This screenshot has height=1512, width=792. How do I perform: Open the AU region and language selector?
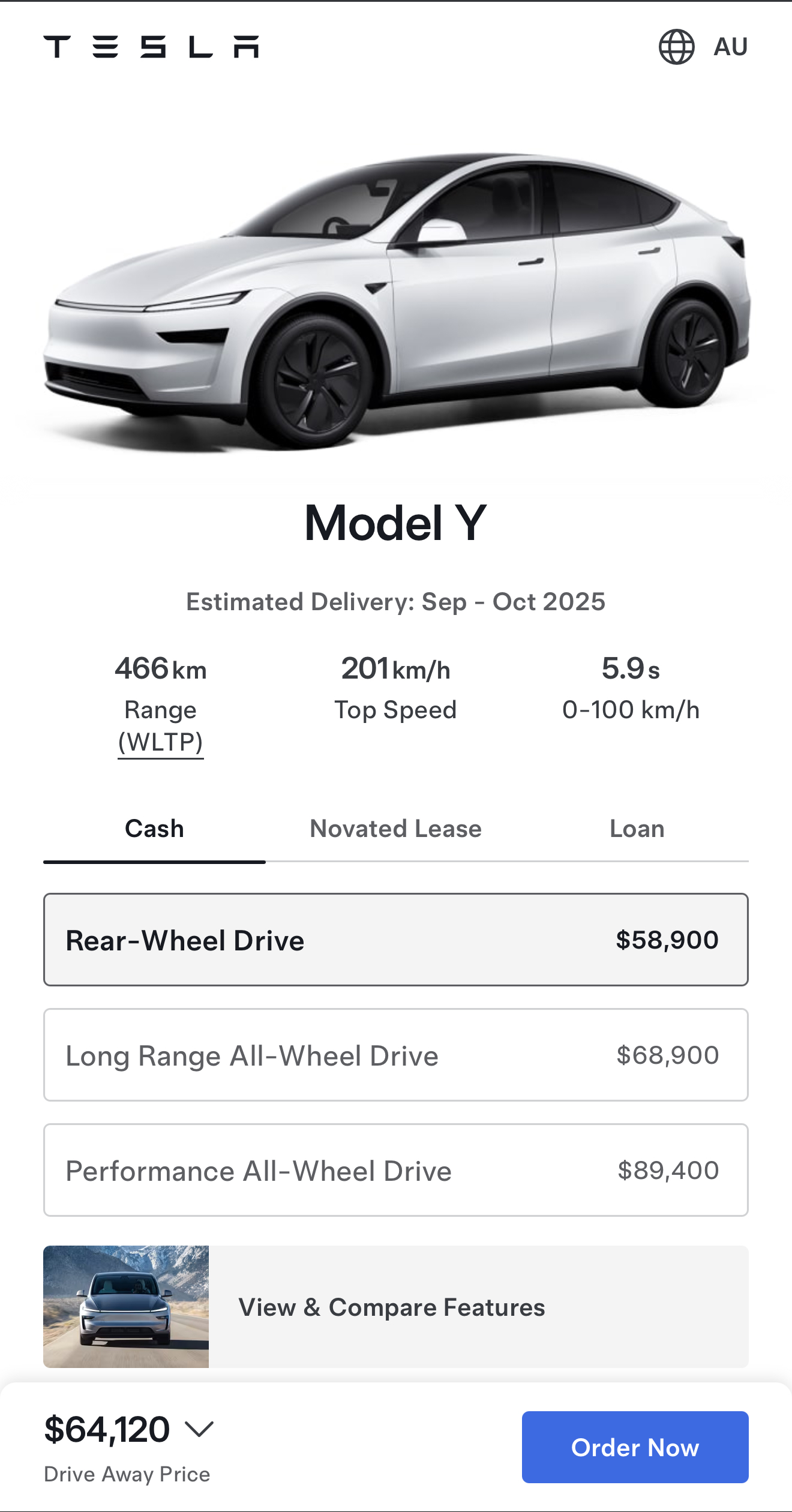[703, 47]
